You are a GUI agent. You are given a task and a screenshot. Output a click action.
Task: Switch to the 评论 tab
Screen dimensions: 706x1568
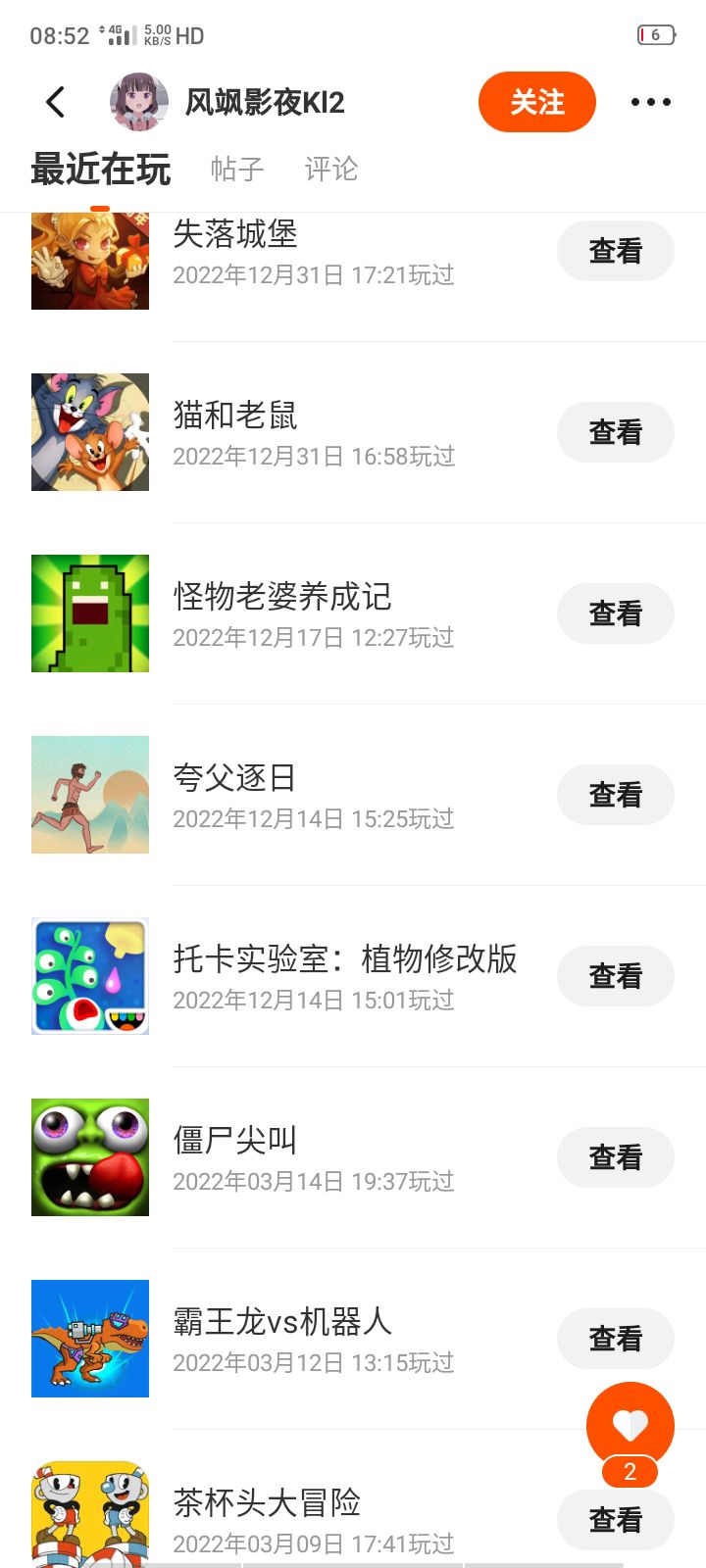click(x=331, y=170)
